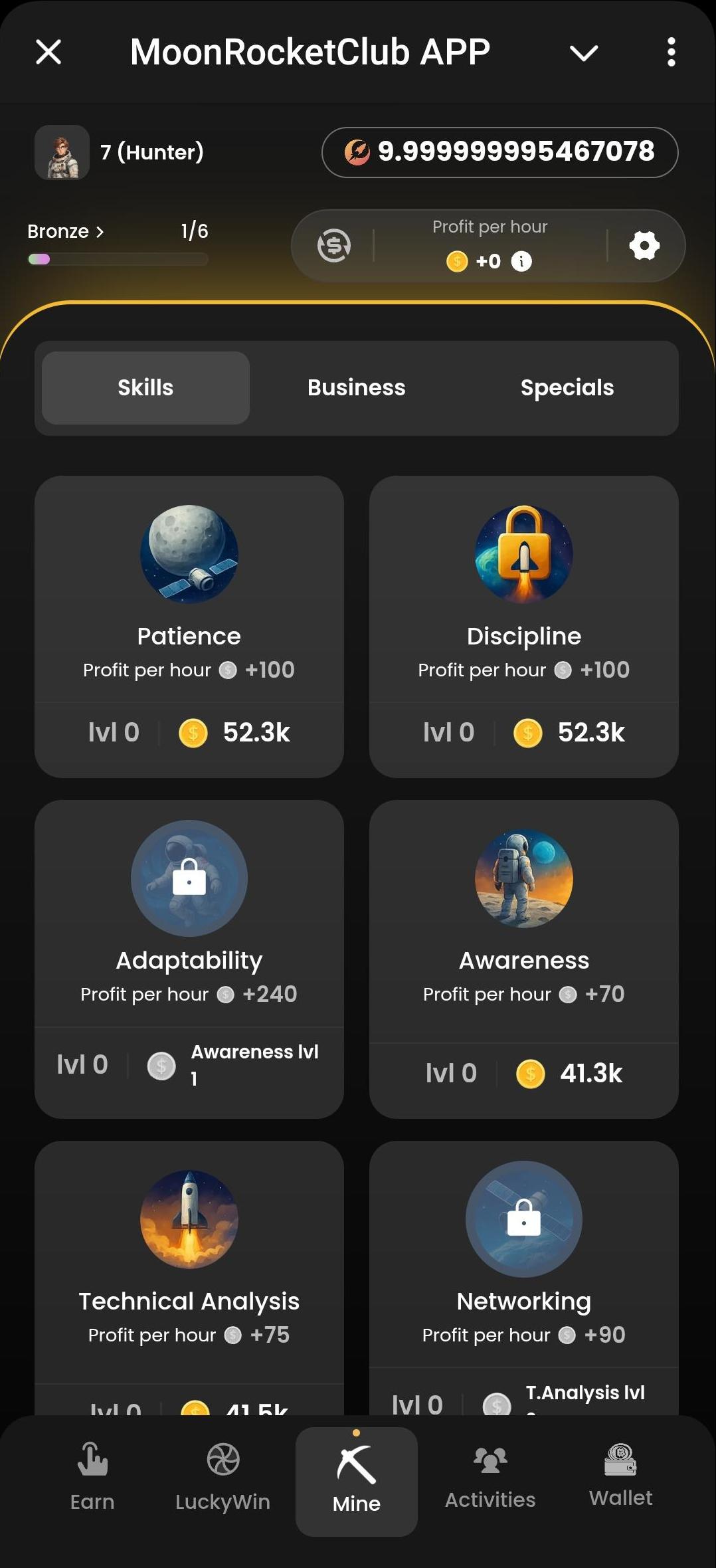Viewport: 716px width, 1568px height.
Task: Switch to the Business tab
Action: click(x=356, y=387)
